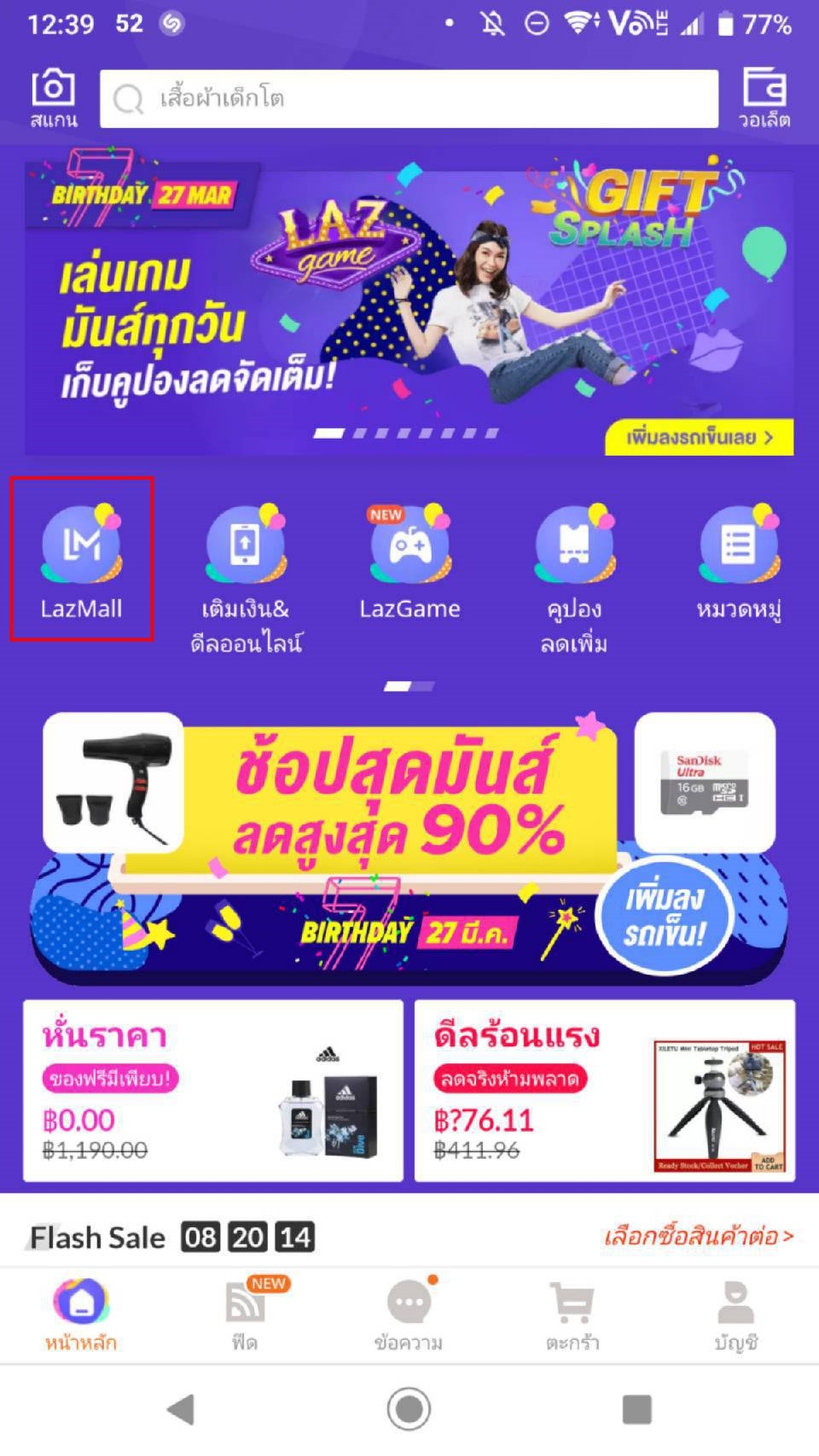
Task: Tap เพิ่มลงรถเข็นเลย on the banner
Action: pos(699,437)
